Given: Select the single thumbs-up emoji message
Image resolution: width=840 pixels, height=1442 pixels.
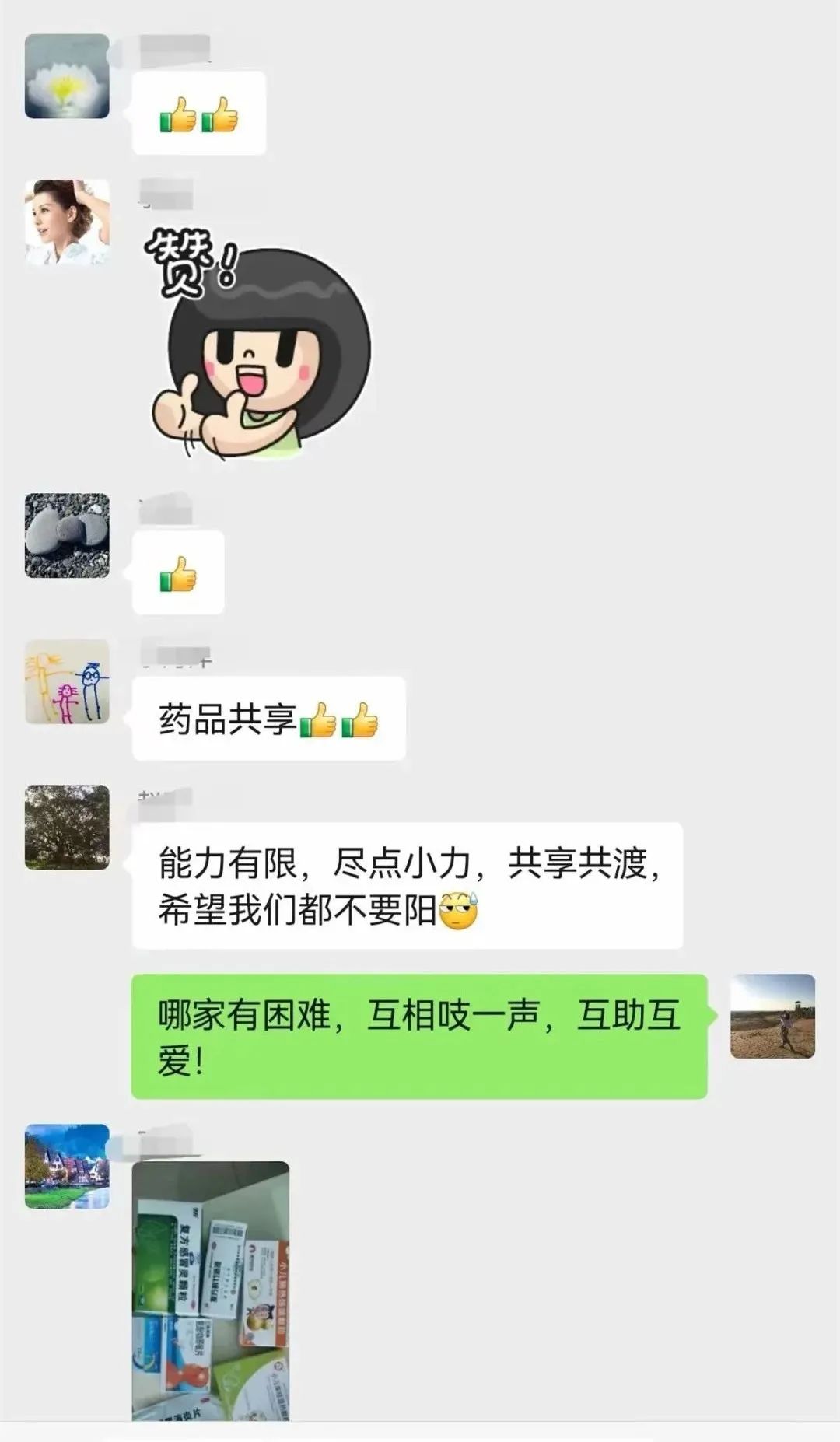Looking at the screenshot, I should [177, 574].
